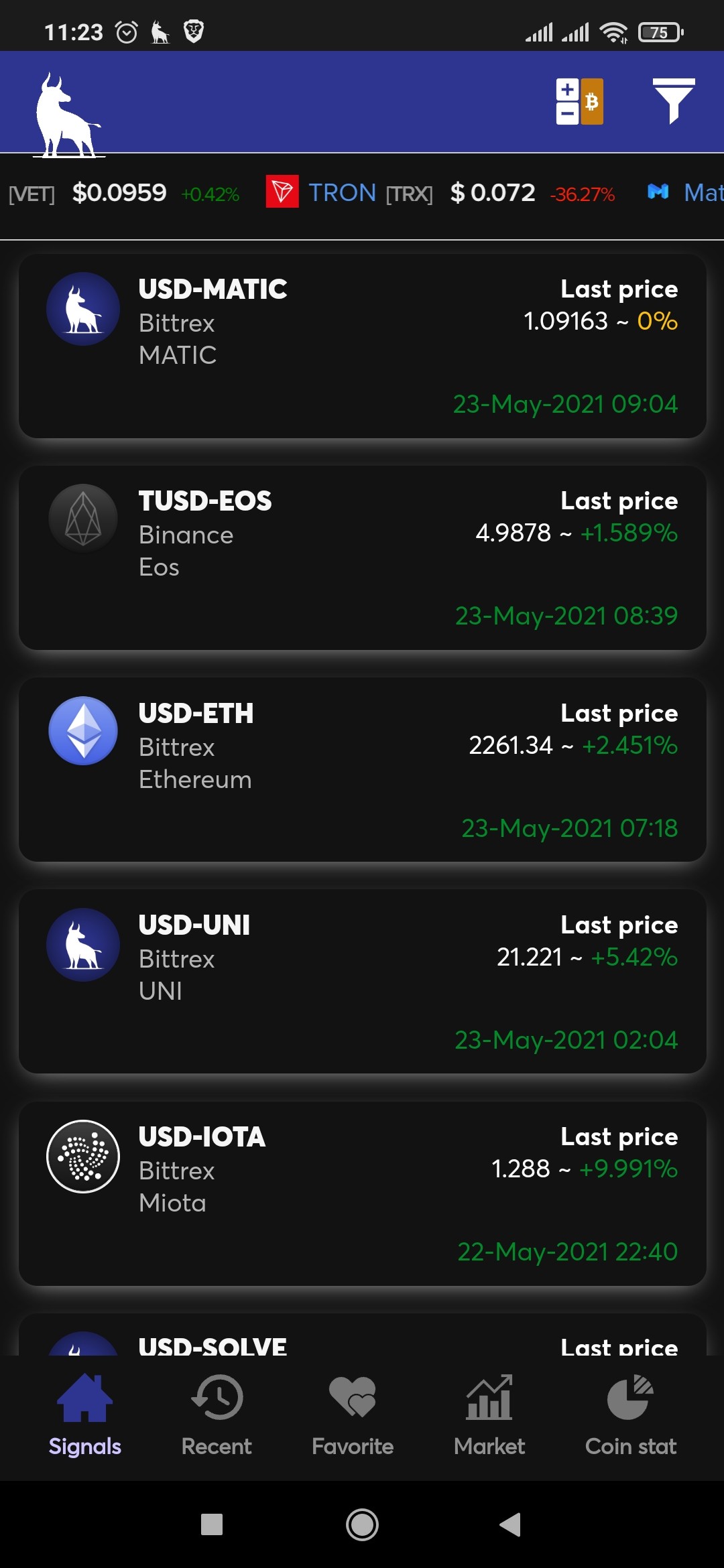Image resolution: width=724 pixels, height=1568 pixels.
Task: Tap the system back button
Action: tap(510, 1524)
